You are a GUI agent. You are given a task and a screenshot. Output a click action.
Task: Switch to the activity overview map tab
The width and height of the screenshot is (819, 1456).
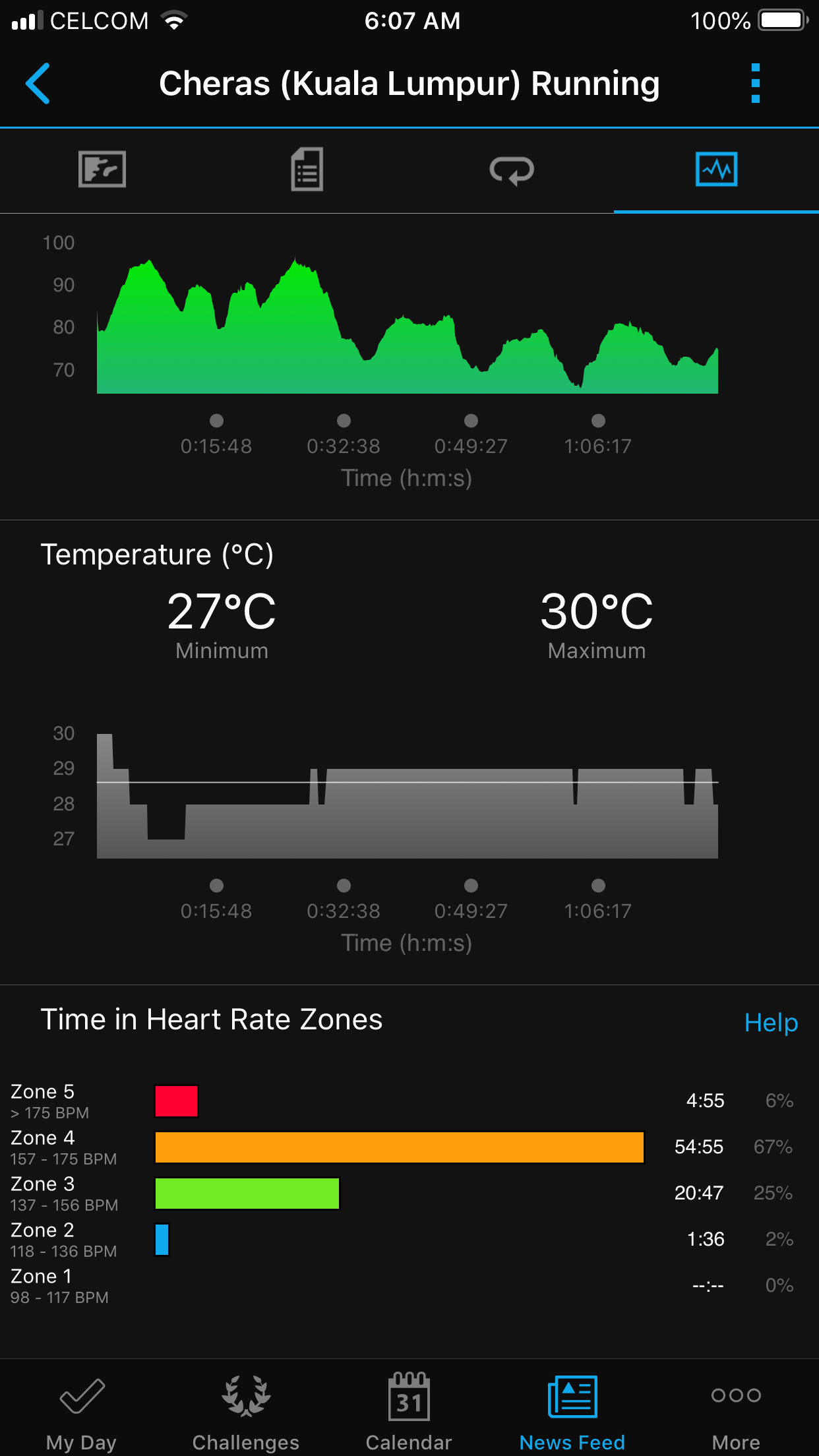coord(102,169)
